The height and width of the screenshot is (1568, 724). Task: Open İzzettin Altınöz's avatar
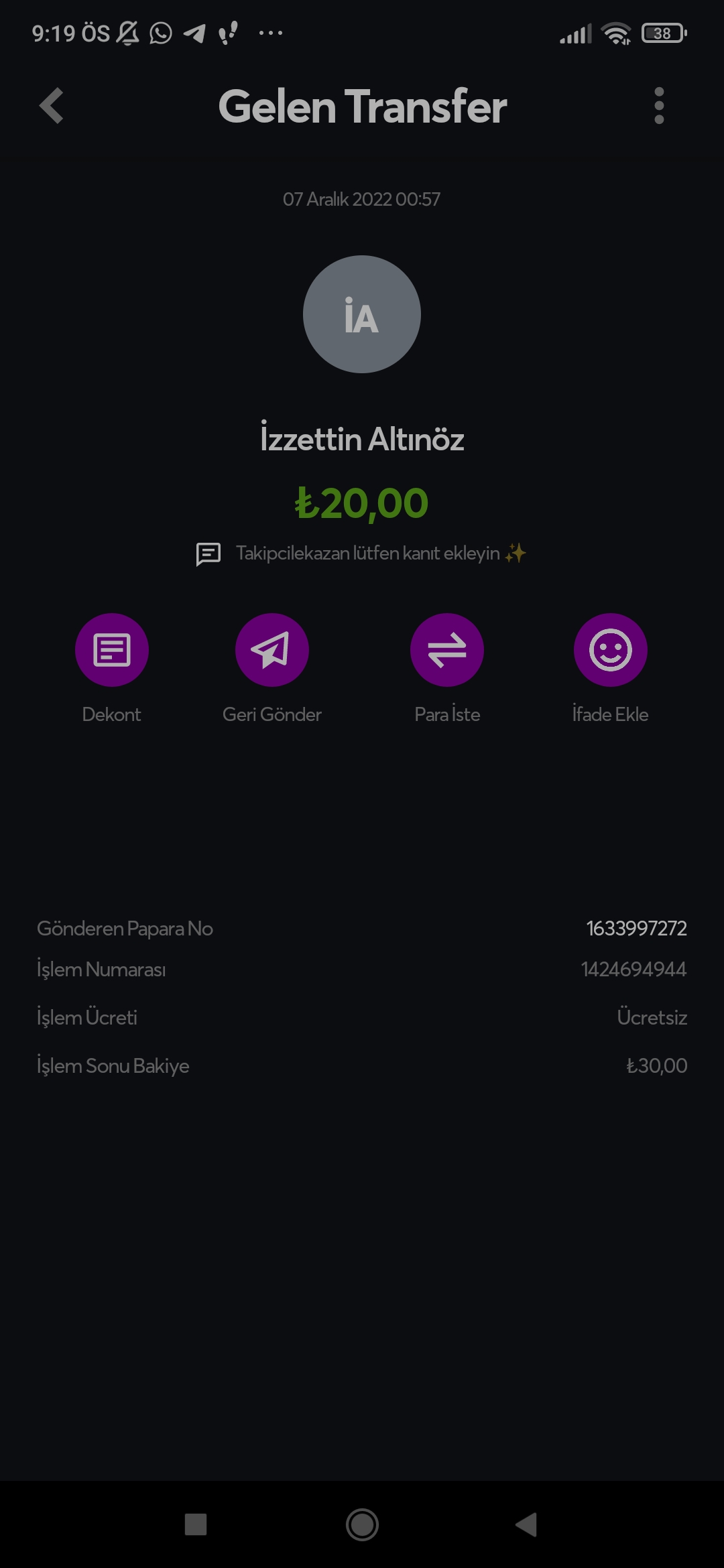(362, 314)
